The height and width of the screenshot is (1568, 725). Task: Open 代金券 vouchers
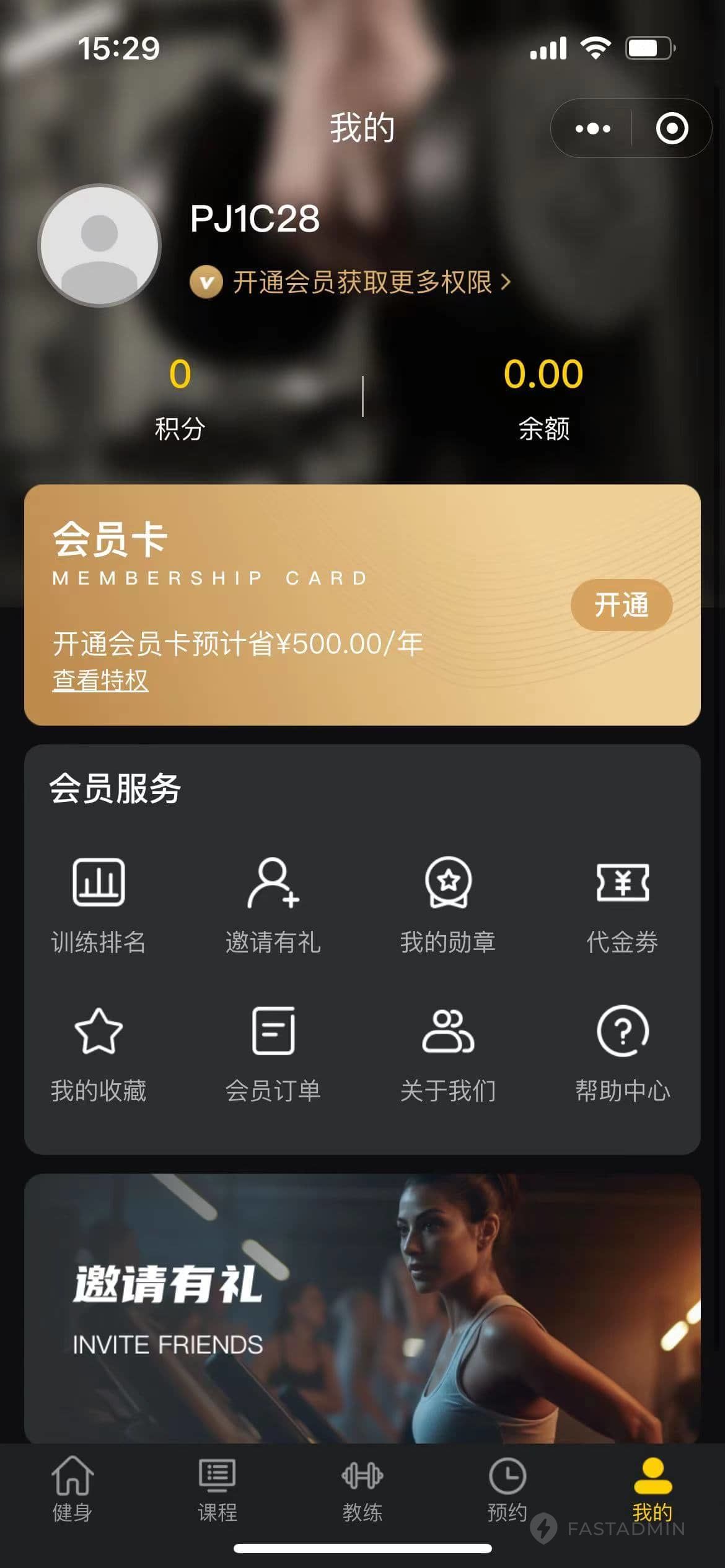[x=622, y=905]
